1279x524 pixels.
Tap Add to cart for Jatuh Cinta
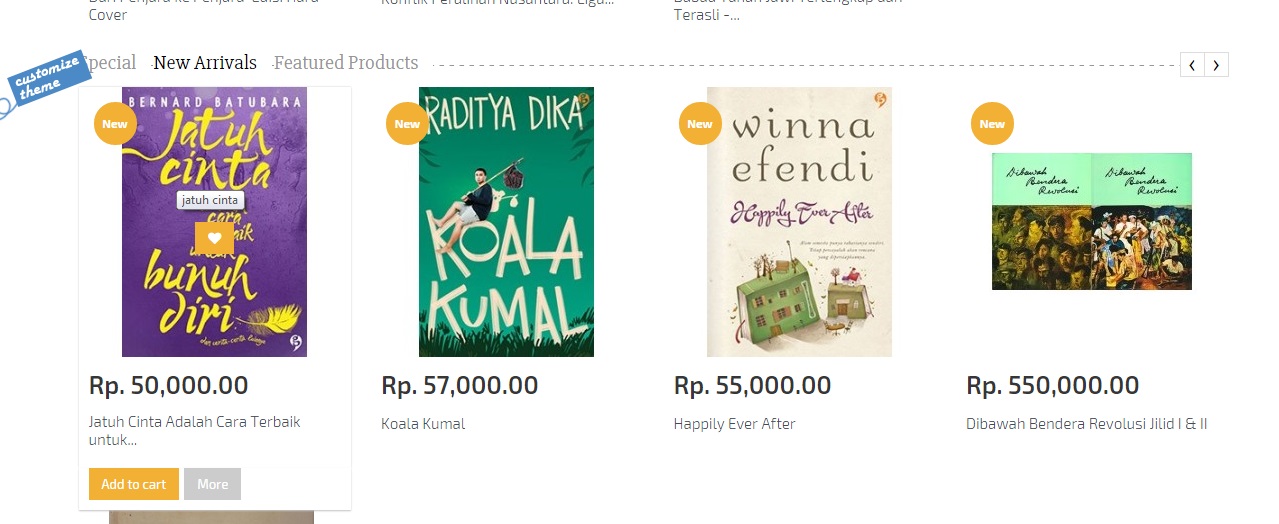(134, 484)
